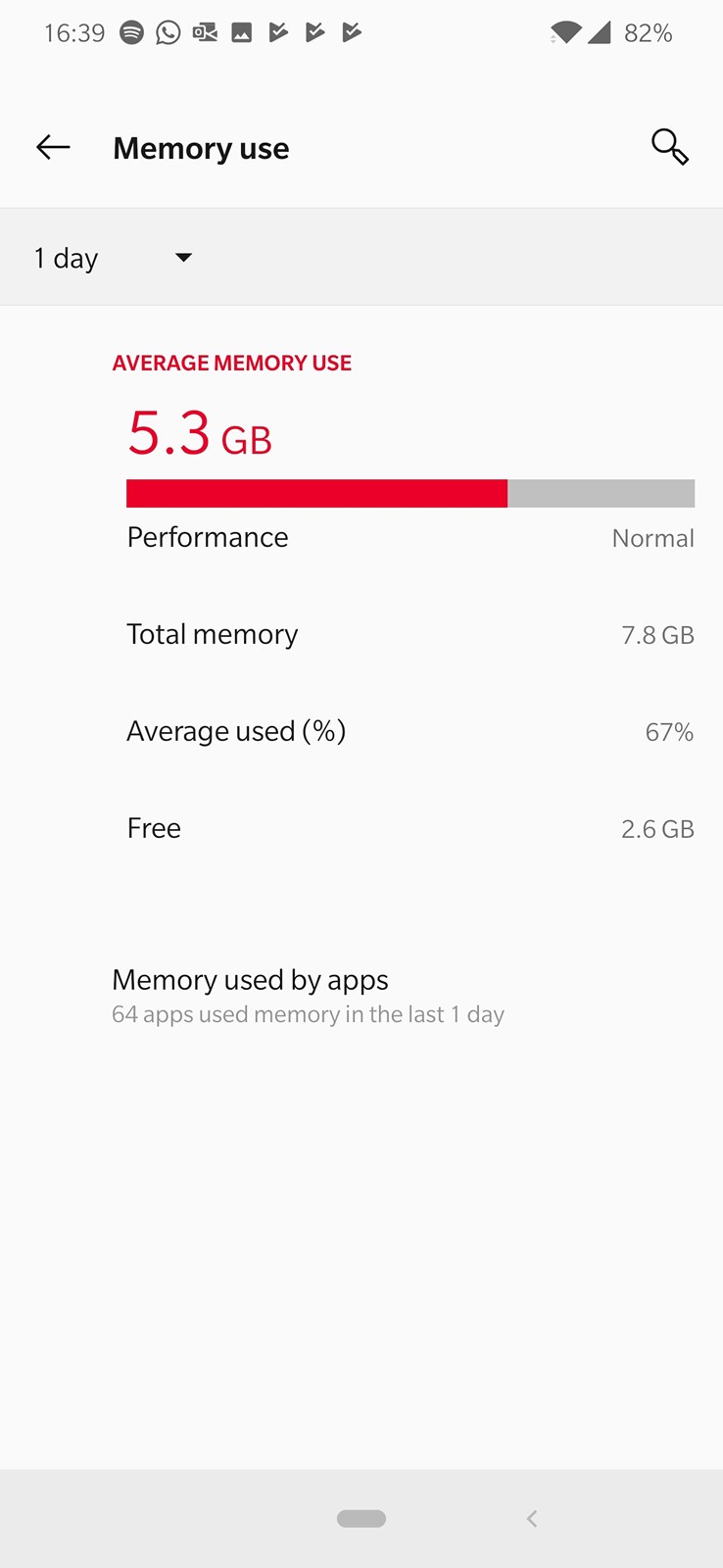Open search with the magnifier icon
The width and height of the screenshot is (723, 1568).
point(670,147)
